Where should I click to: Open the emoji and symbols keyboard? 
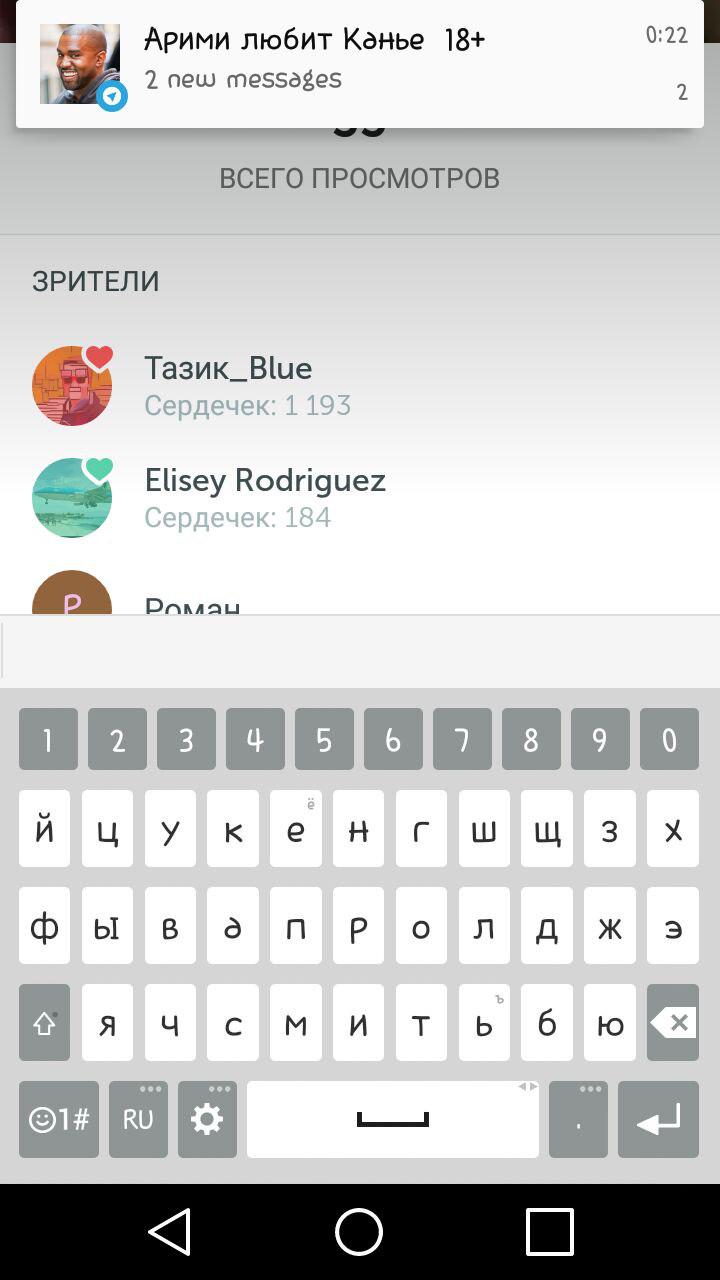(x=59, y=1120)
